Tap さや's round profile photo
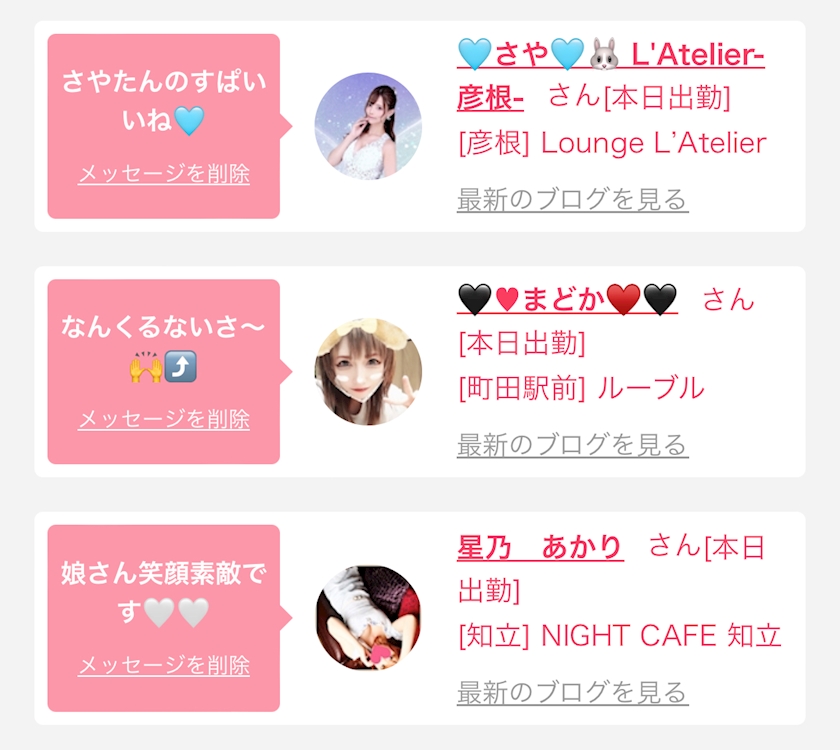Image resolution: width=840 pixels, height=750 pixels. pos(368,126)
